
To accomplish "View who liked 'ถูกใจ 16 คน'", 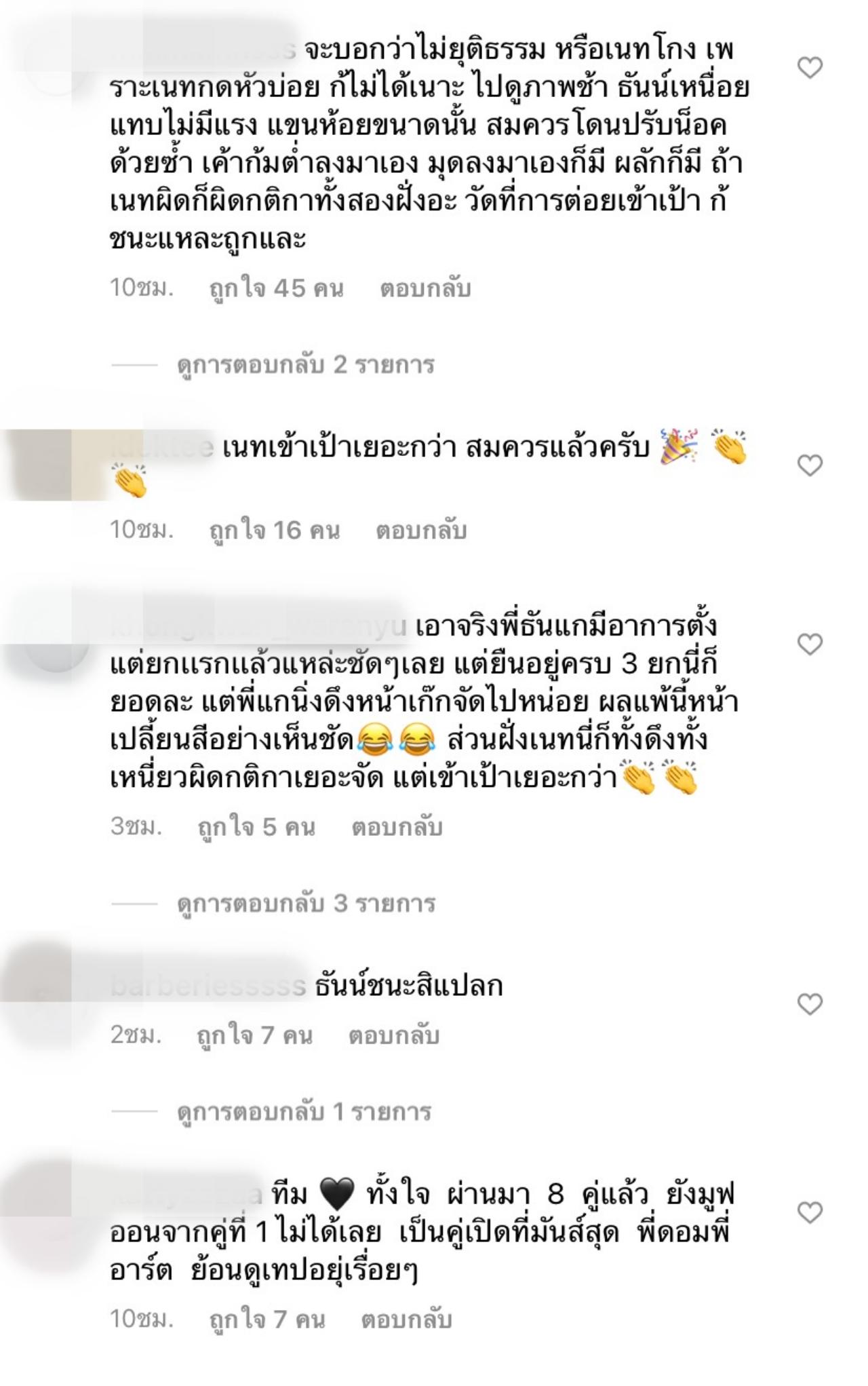I will tap(274, 530).
